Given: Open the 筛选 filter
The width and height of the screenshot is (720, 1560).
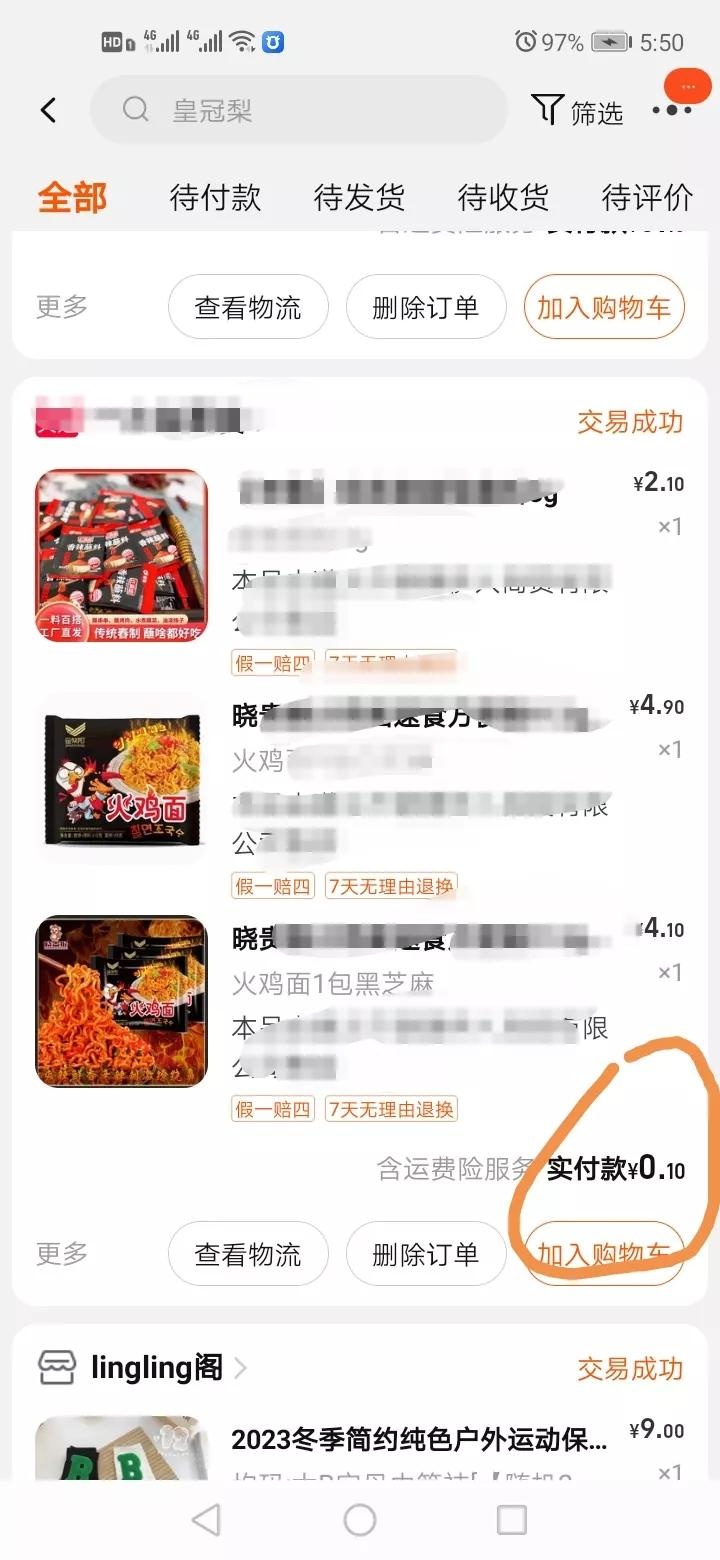Looking at the screenshot, I should point(577,111).
